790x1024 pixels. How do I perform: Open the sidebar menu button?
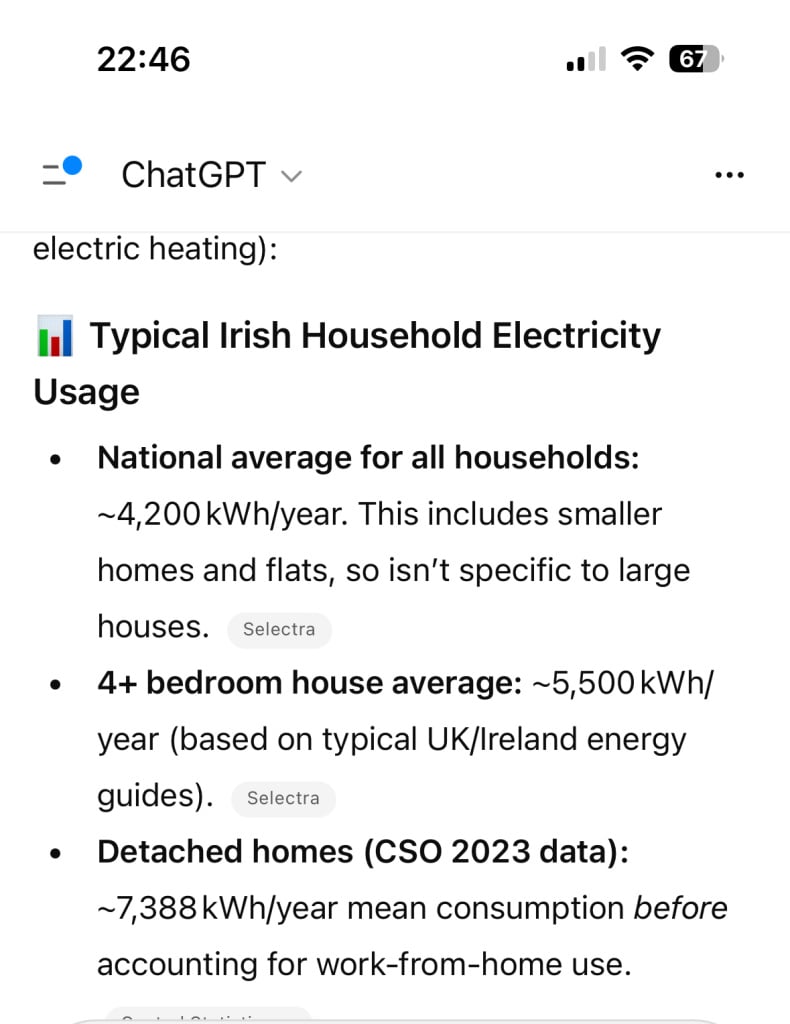click(x=60, y=173)
